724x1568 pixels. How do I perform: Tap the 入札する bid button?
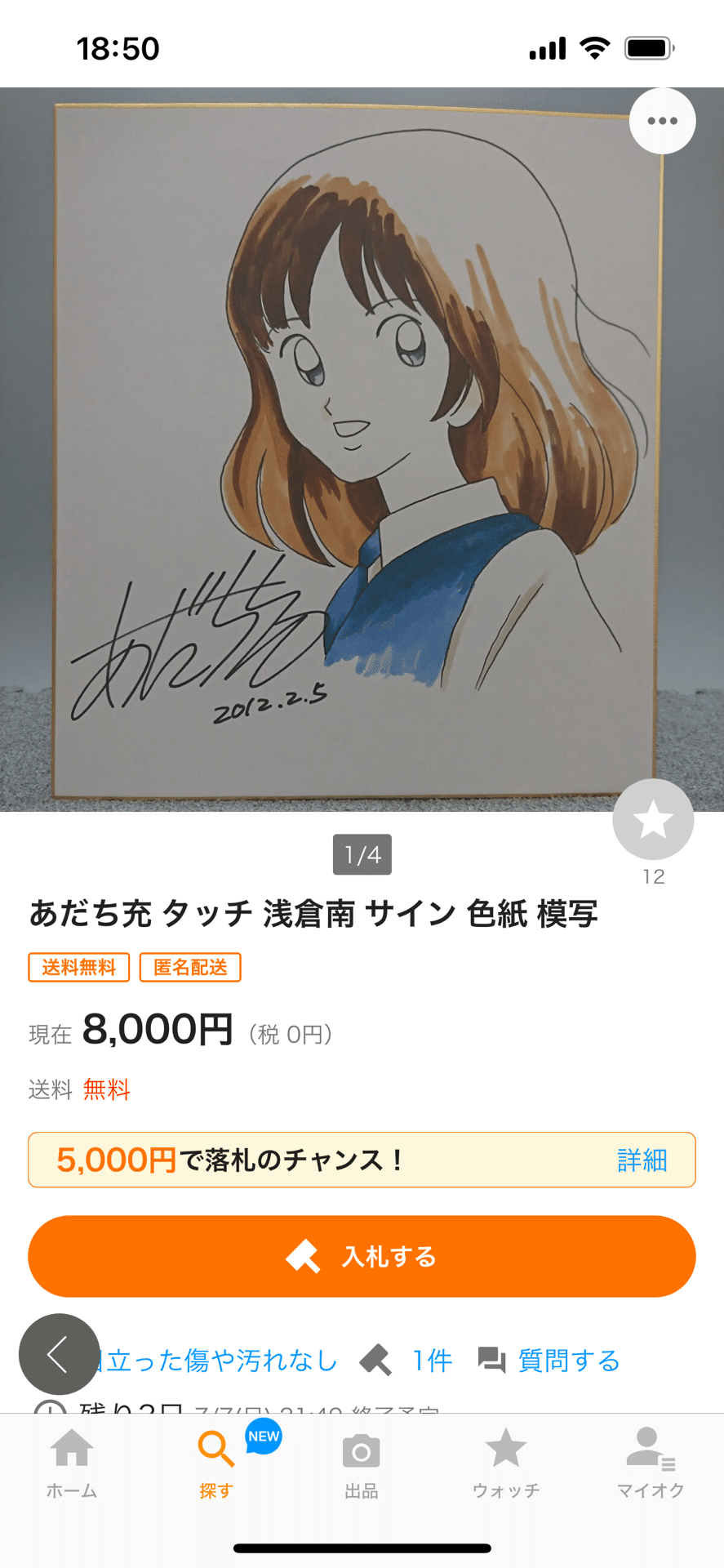coord(362,1256)
